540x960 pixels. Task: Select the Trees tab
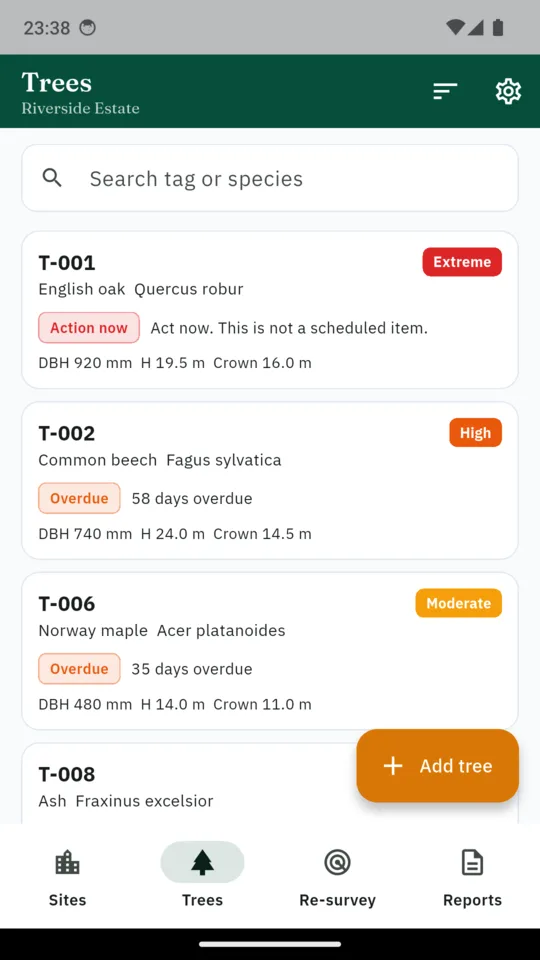tap(203, 876)
